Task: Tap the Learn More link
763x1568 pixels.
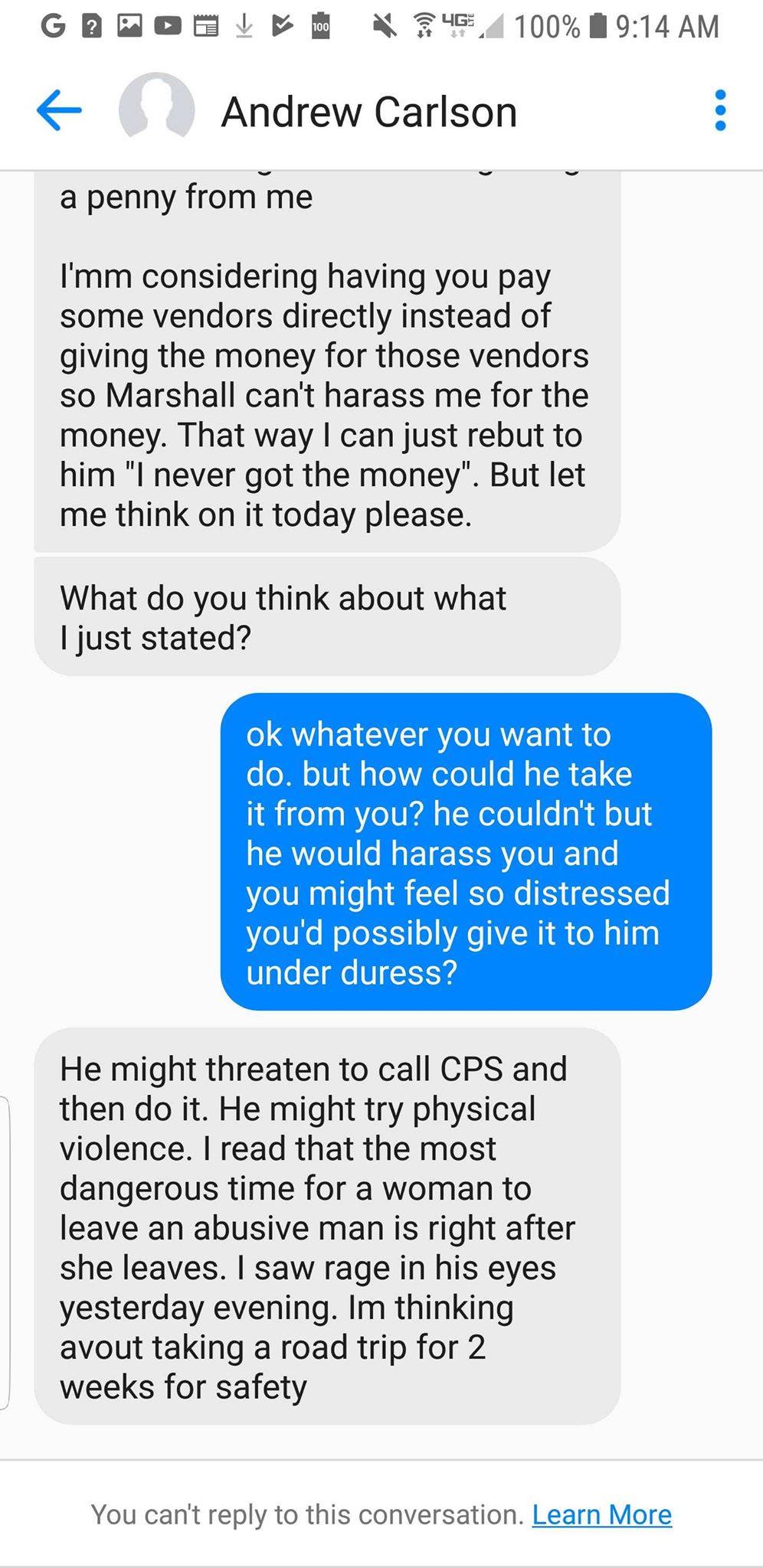Action: 602,1514
